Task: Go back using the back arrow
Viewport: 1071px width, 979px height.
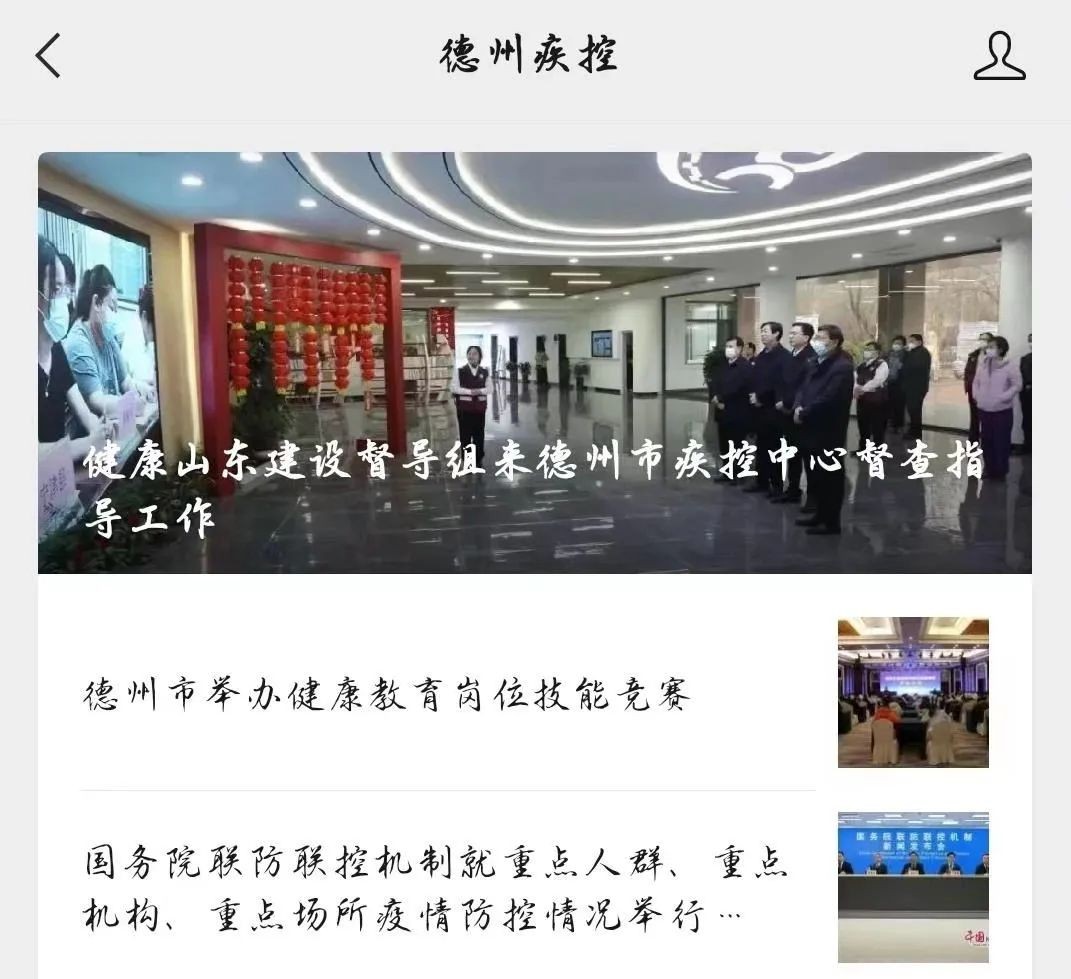Action: tap(48, 55)
